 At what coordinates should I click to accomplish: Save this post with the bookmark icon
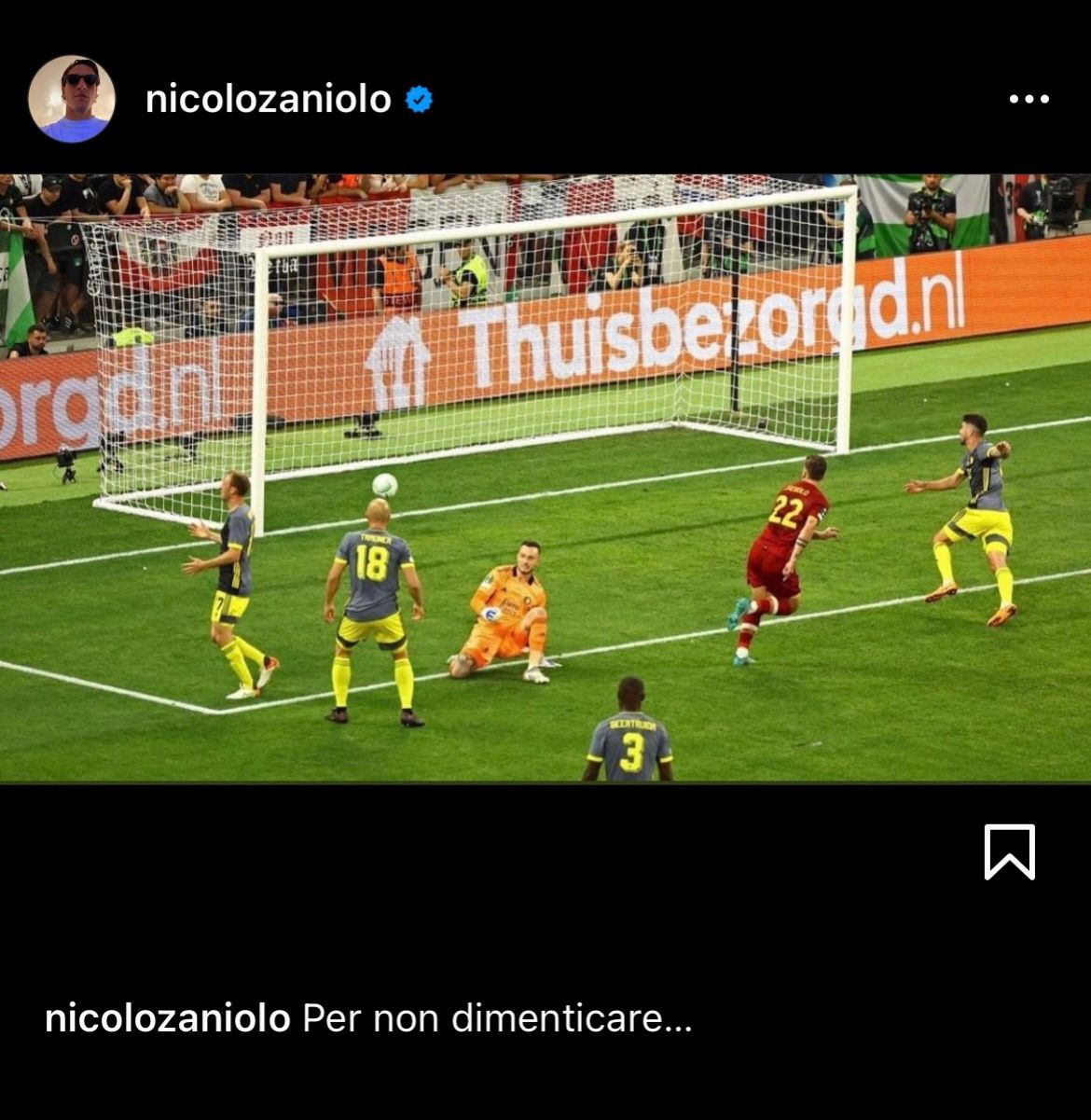(x=1009, y=851)
